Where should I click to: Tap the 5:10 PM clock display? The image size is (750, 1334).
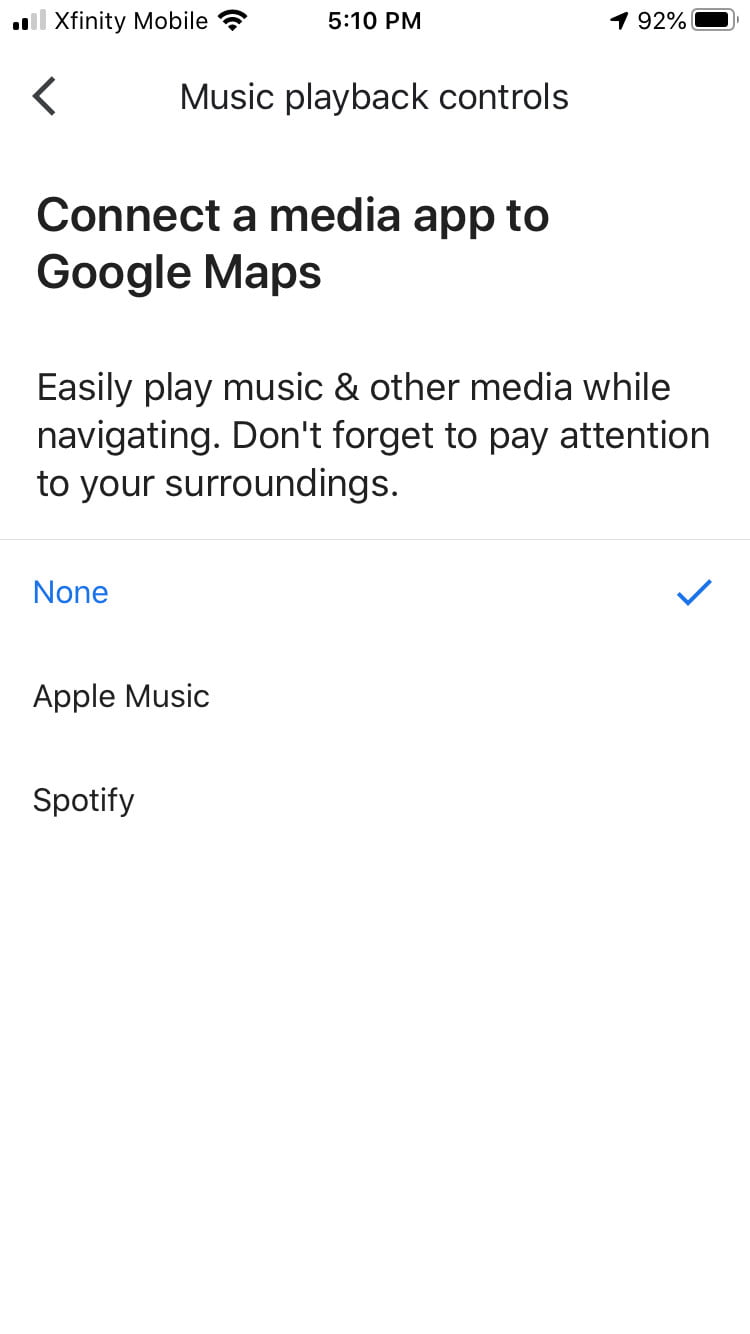click(375, 20)
